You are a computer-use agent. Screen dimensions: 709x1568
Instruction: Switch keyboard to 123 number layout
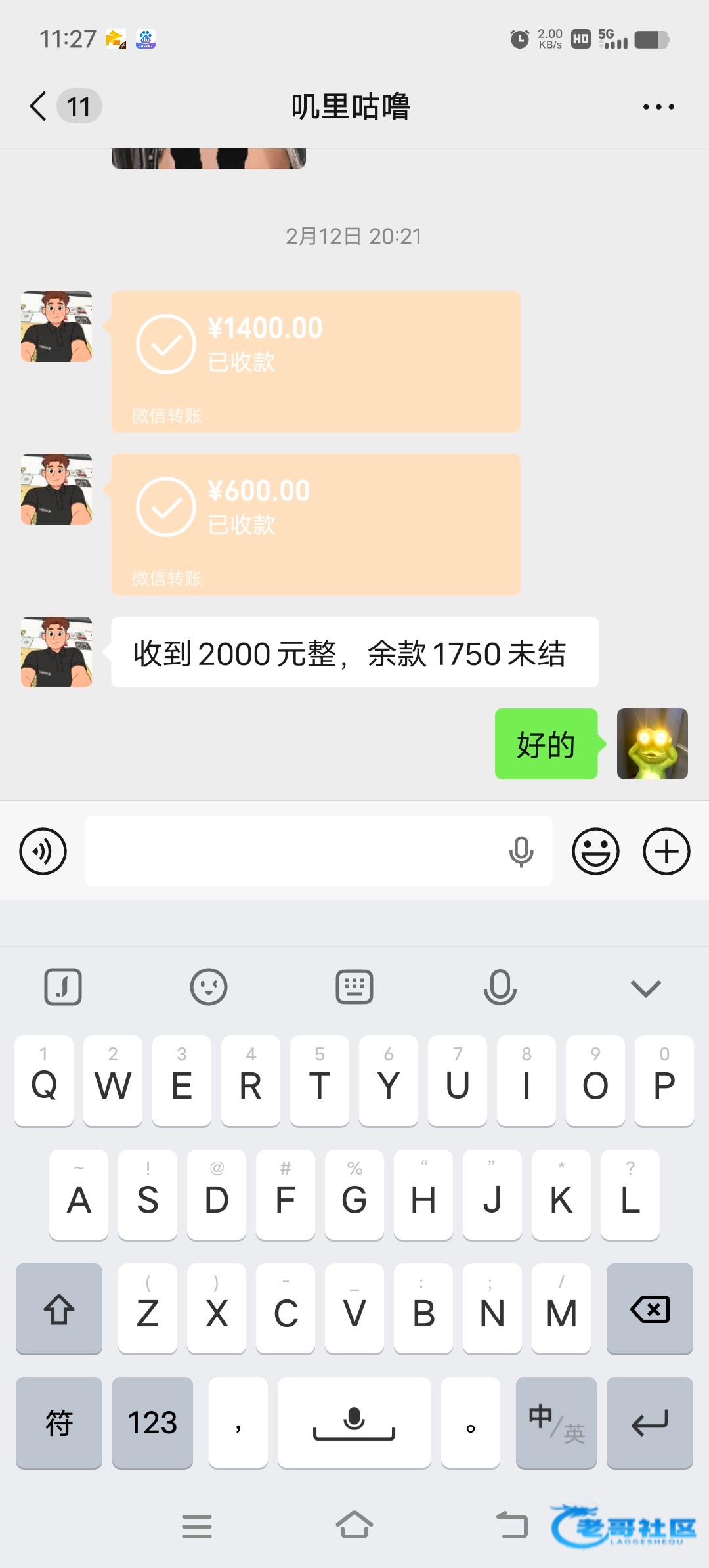tap(152, 1423)
